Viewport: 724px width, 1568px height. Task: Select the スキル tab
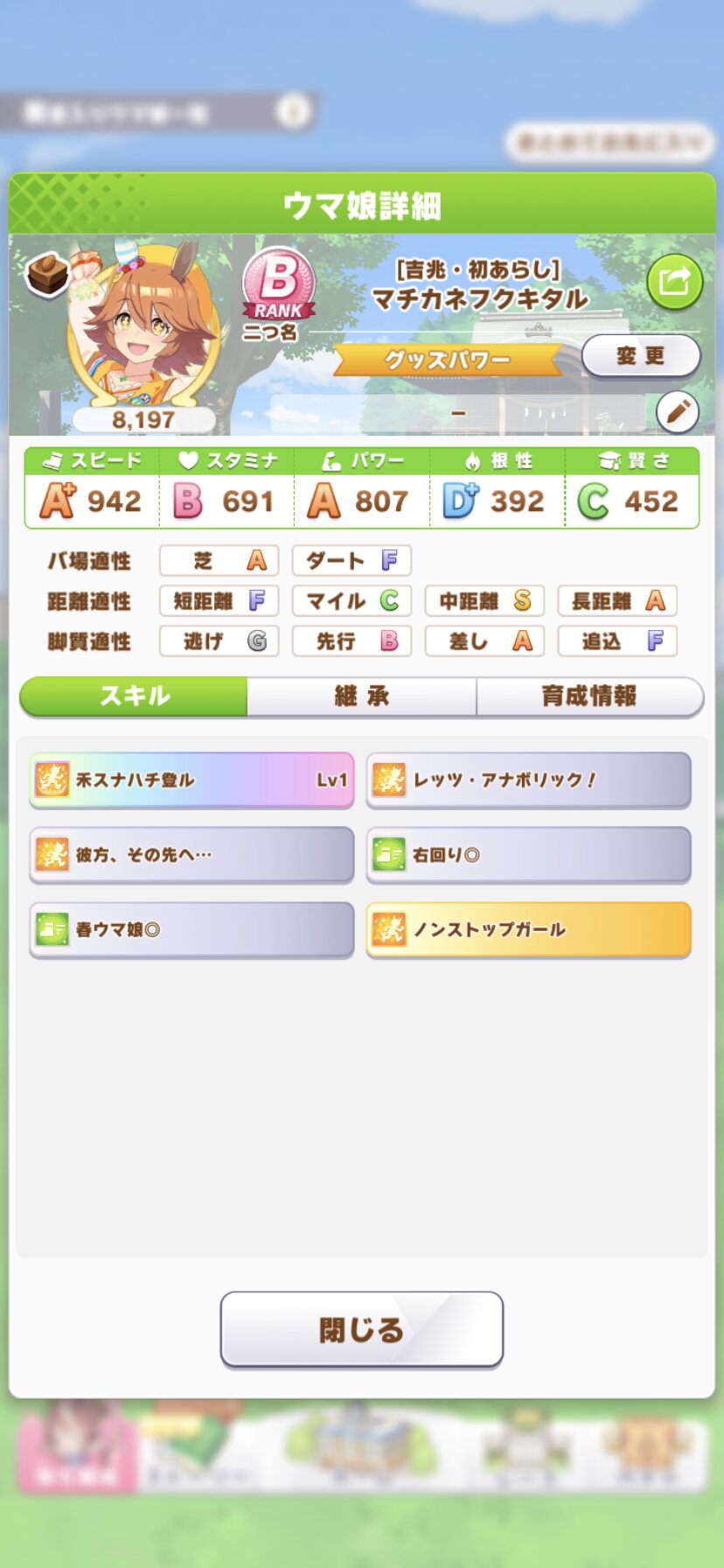[x=134, y=696]
